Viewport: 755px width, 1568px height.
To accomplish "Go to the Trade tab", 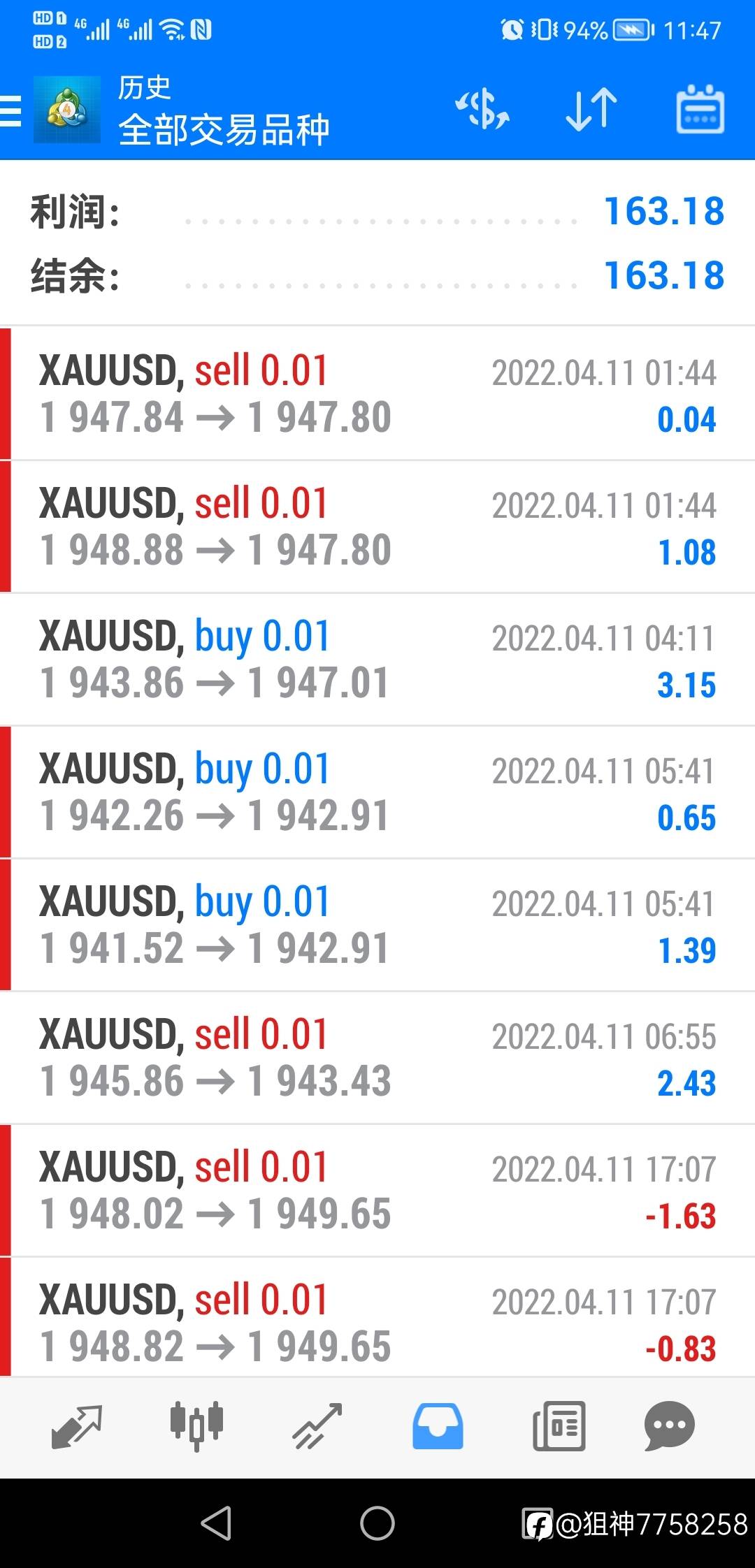I will 317,1425.
